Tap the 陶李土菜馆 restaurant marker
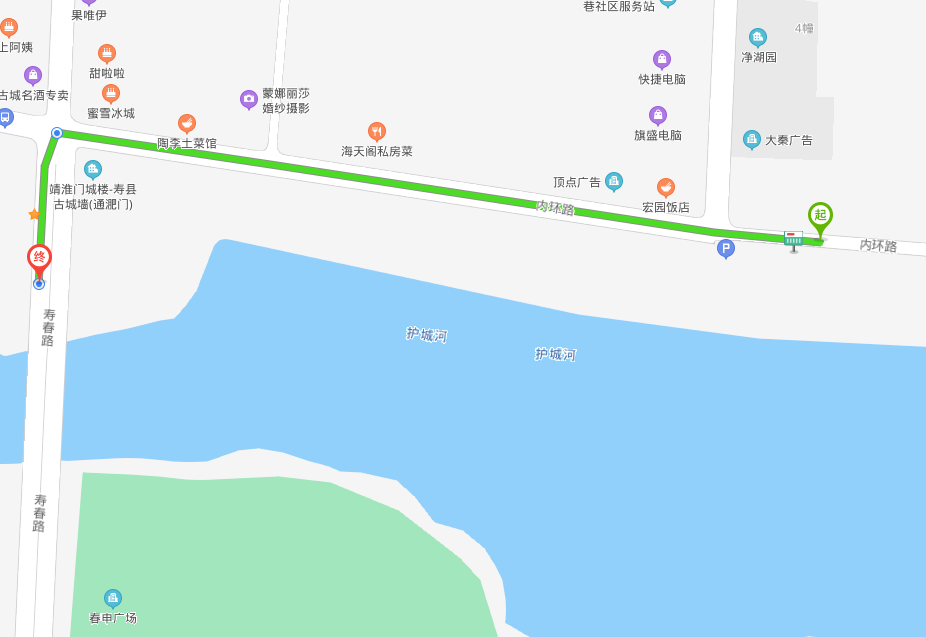 tap(187, 123)
